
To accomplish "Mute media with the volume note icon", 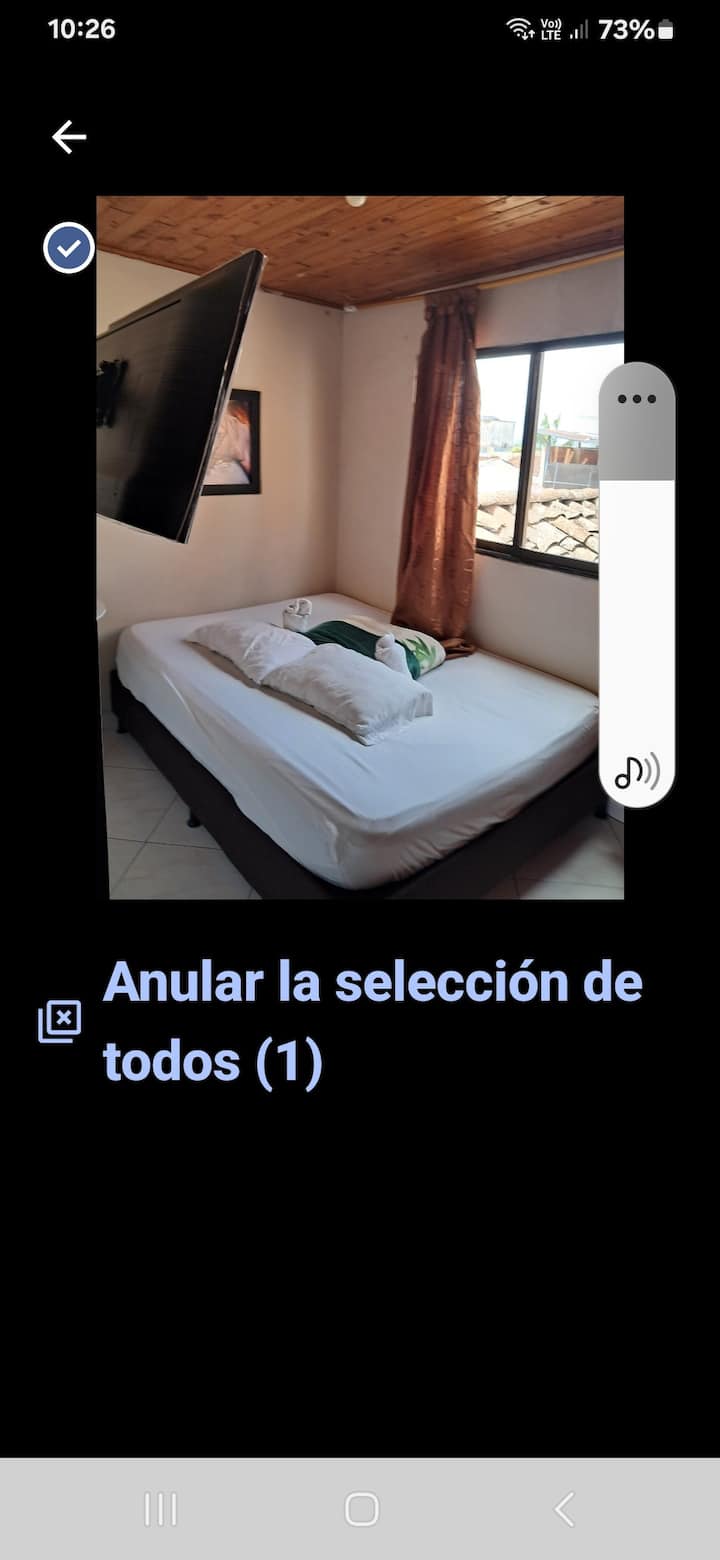I will click(x=637, y=771).
